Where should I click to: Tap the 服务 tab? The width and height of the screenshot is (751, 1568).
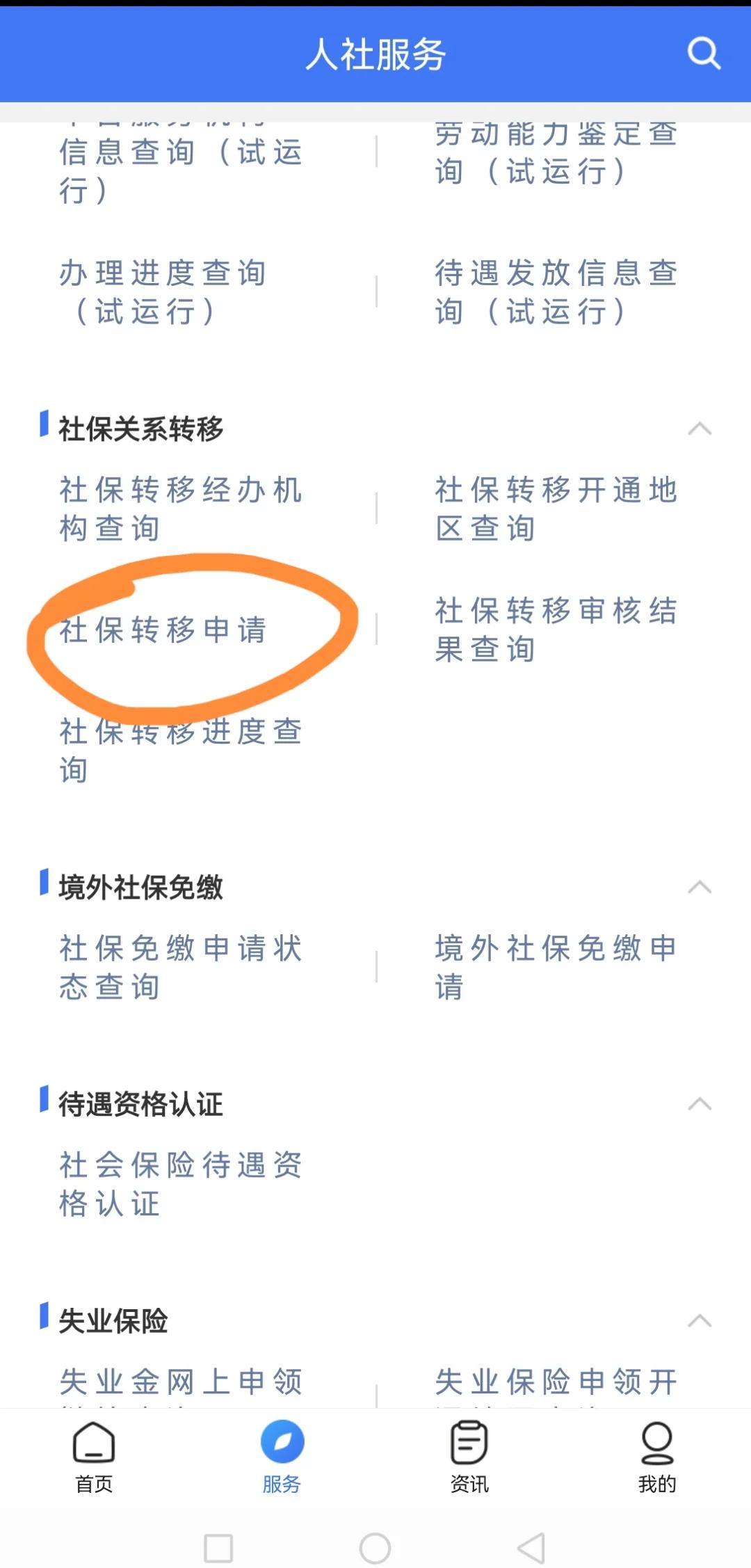282,1457
